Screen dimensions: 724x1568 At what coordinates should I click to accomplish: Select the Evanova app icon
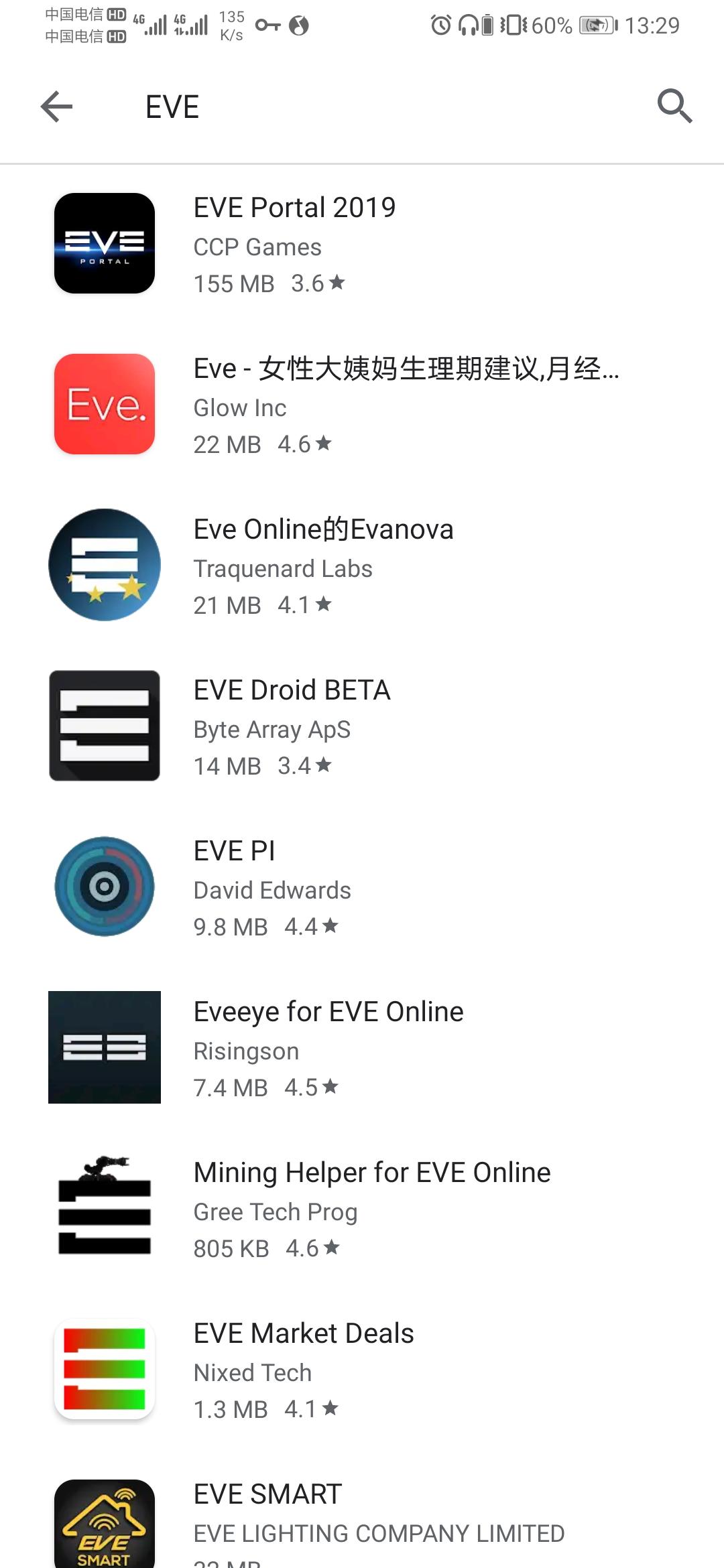[x=104, y=565]
